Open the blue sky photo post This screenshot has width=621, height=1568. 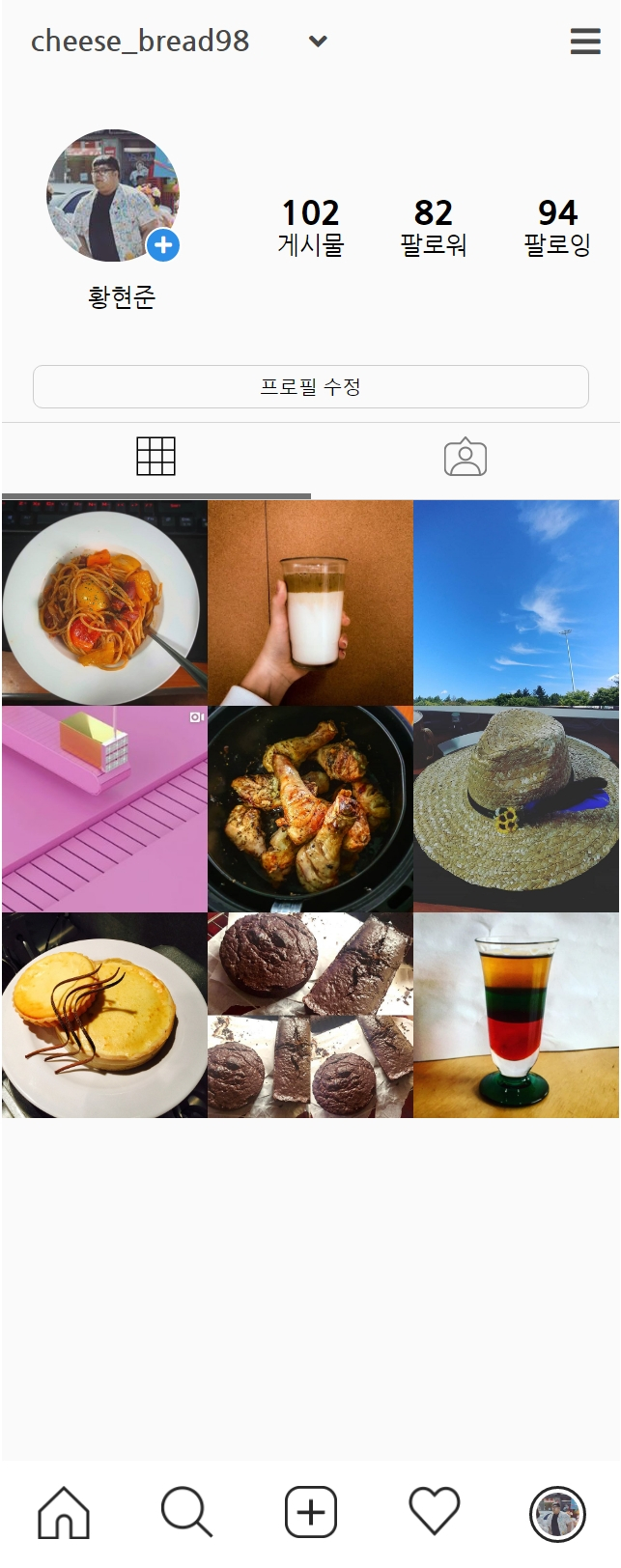(x=516, y=602)
